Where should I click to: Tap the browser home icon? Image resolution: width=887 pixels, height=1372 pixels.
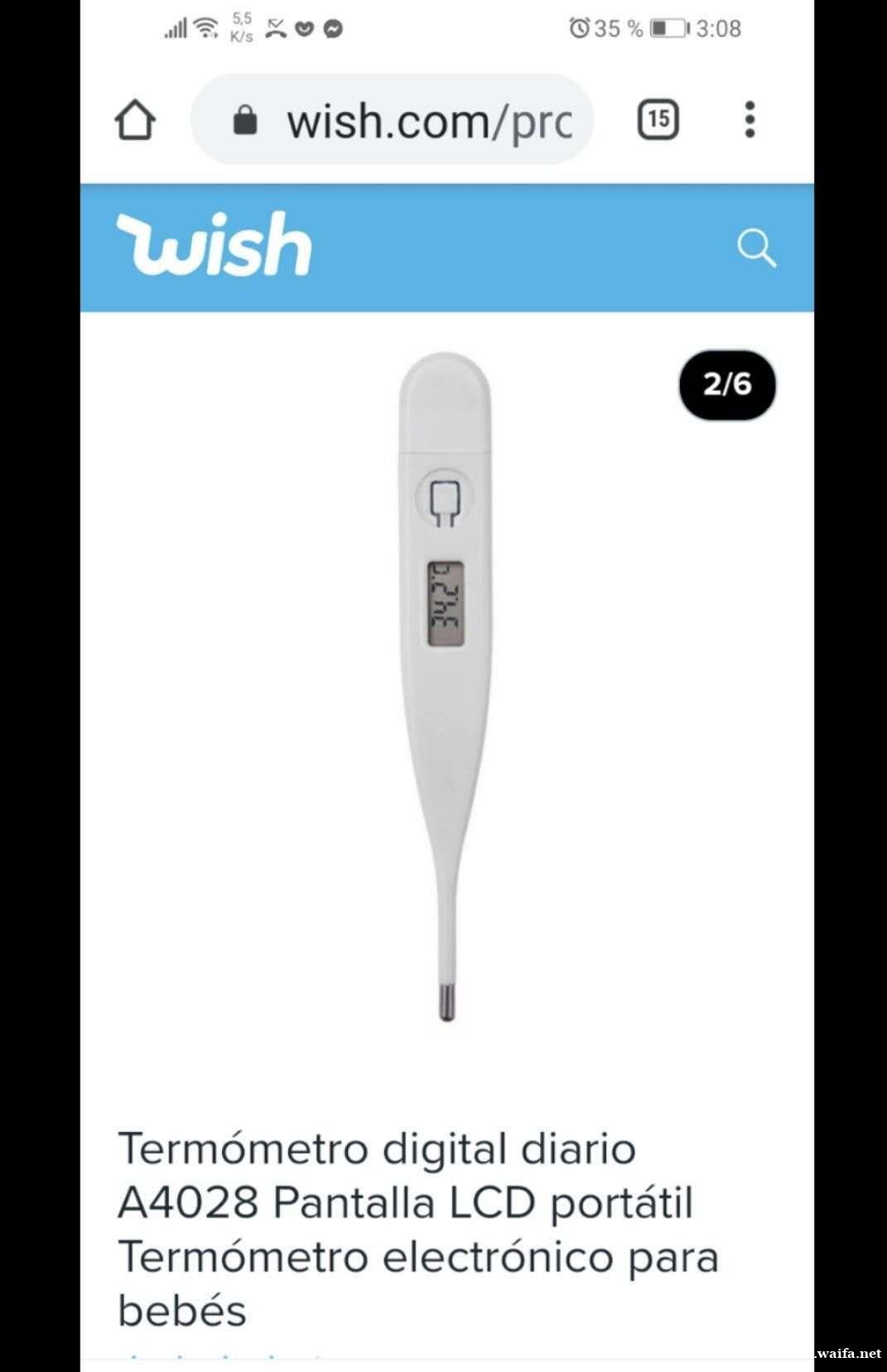pos(135,120)
